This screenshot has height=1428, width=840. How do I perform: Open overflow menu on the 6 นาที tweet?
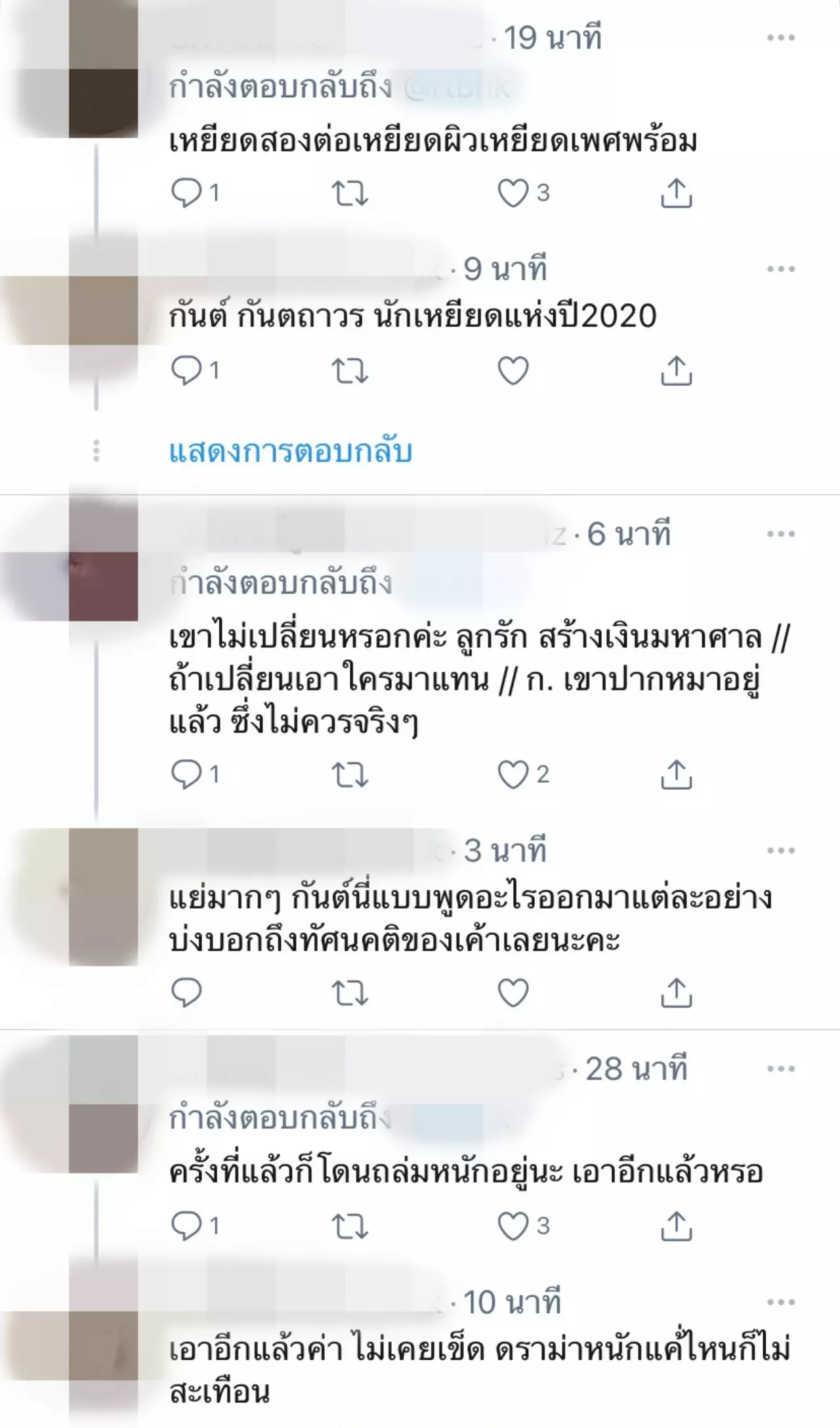780,534
